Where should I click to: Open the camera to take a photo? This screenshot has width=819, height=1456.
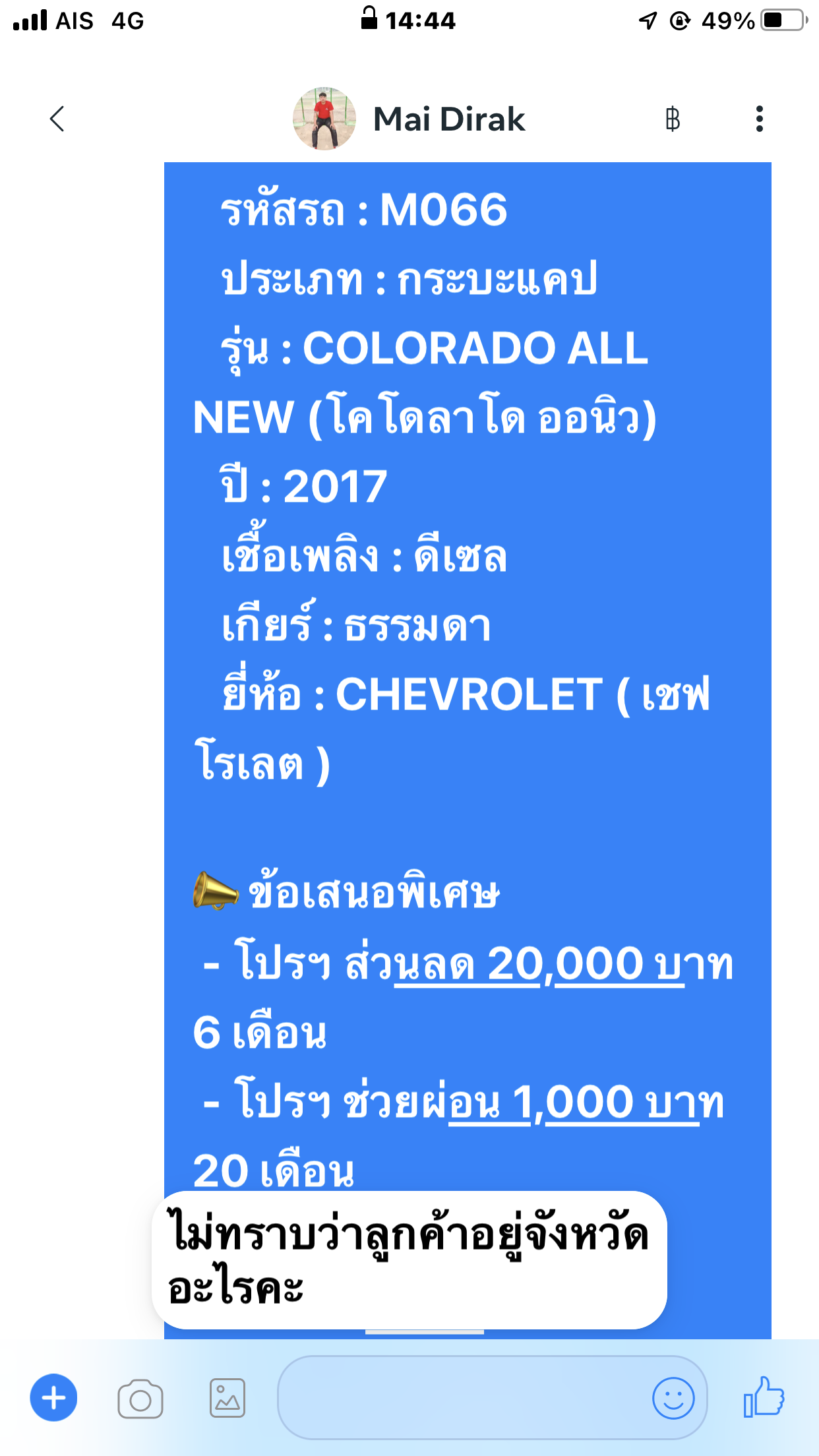(140, 1399)
